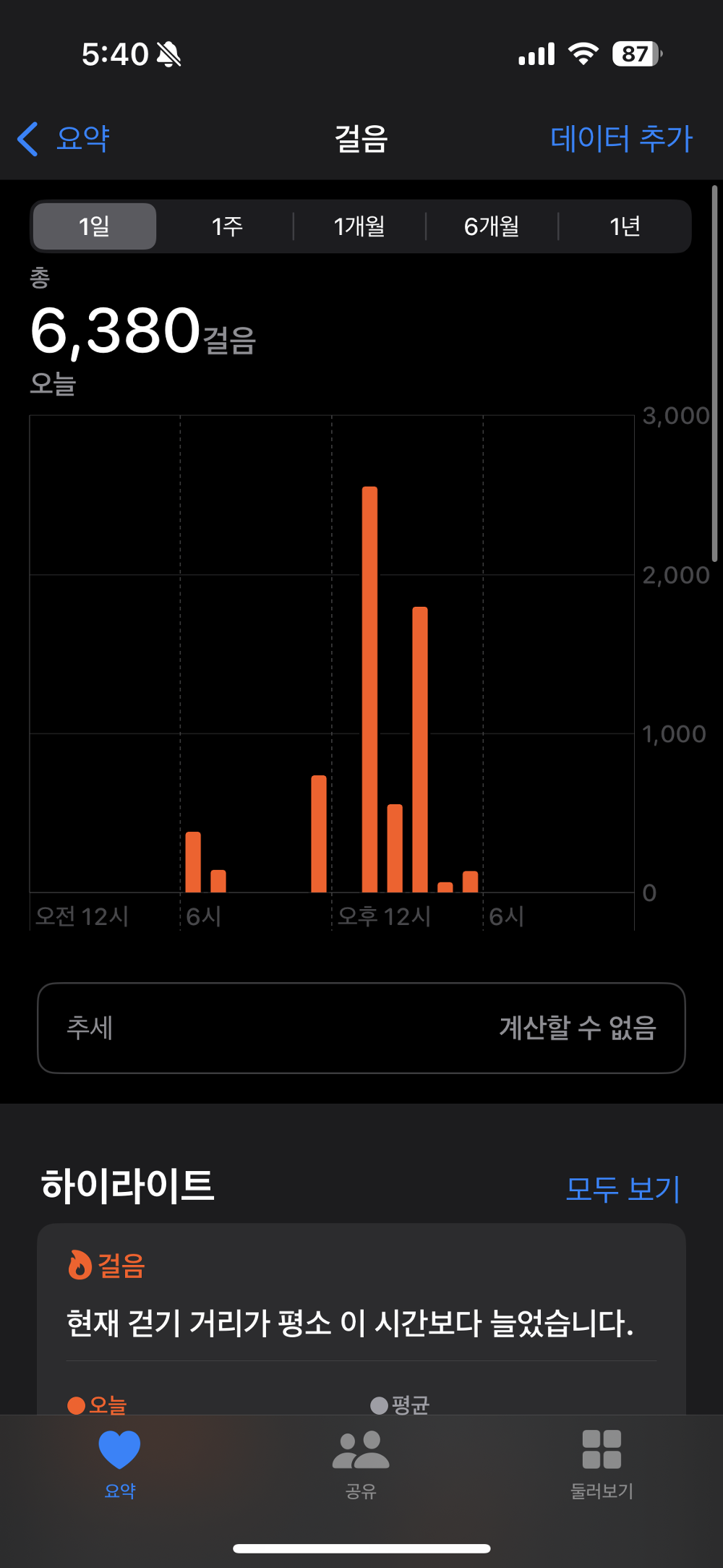Viewport: 723px width, 1568px height.
Task: Tap 데이터 추가 to add data
Action: click(x=621, y=139)
